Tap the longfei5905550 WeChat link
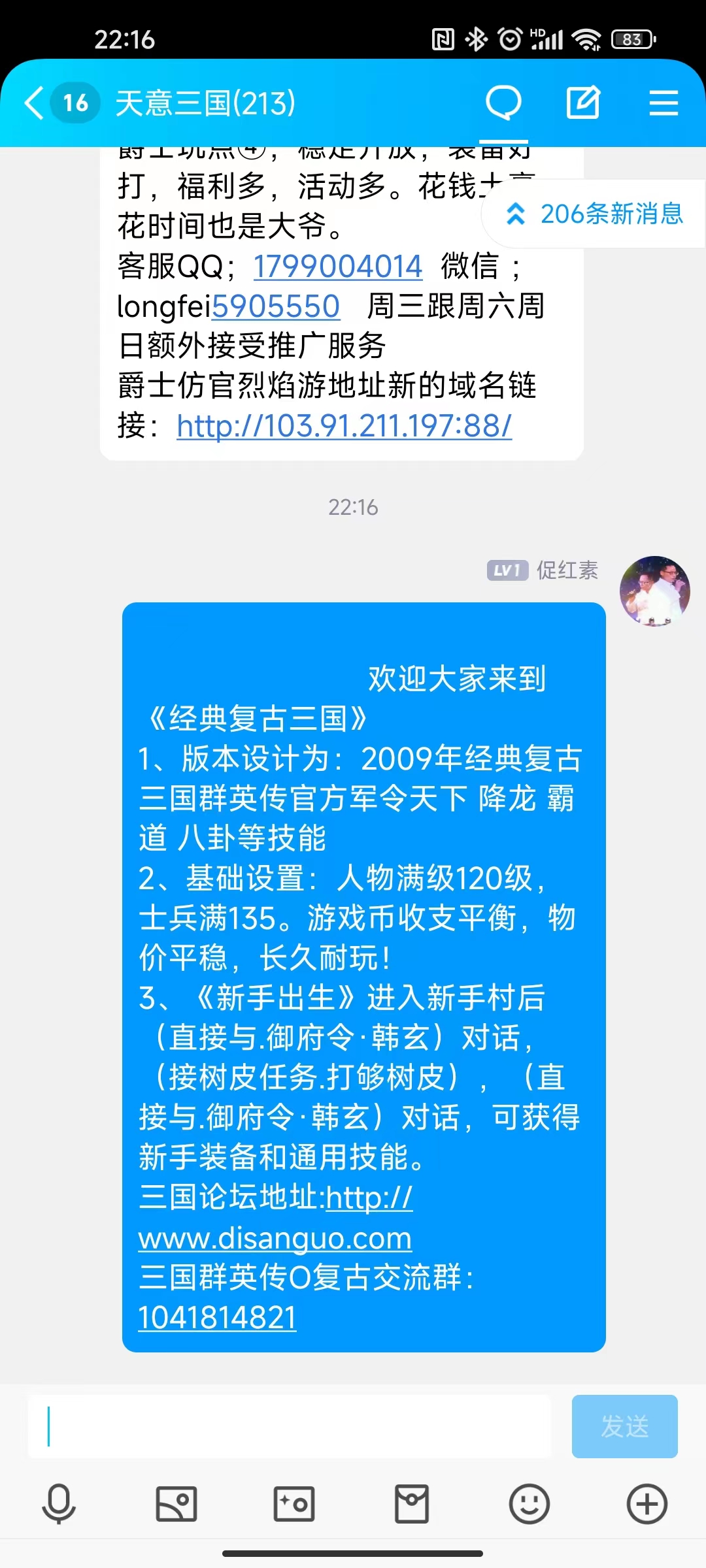This screenshot has width=706, height=1568. (275, 306)
